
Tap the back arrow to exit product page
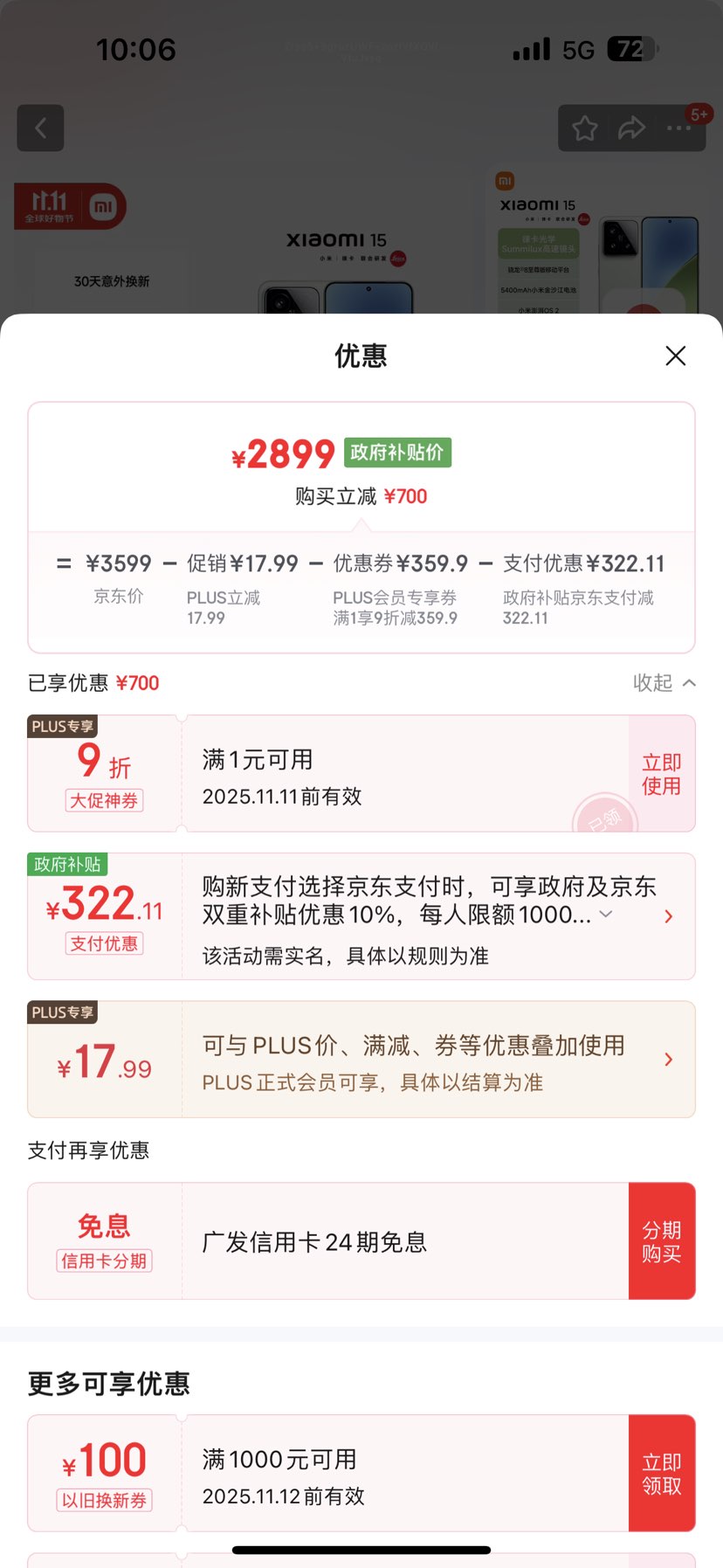(x=40, y=128)
